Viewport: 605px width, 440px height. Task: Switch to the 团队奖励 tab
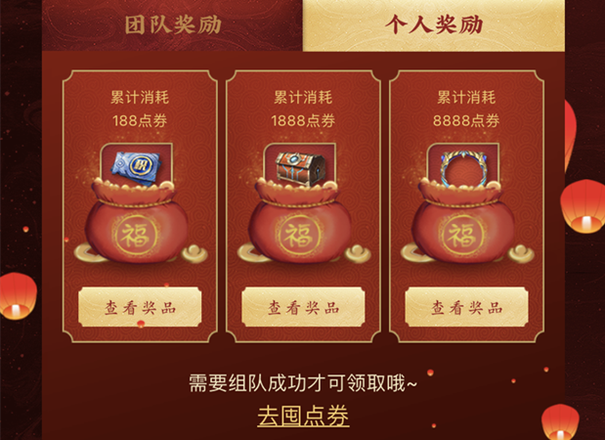pos(173,24)
